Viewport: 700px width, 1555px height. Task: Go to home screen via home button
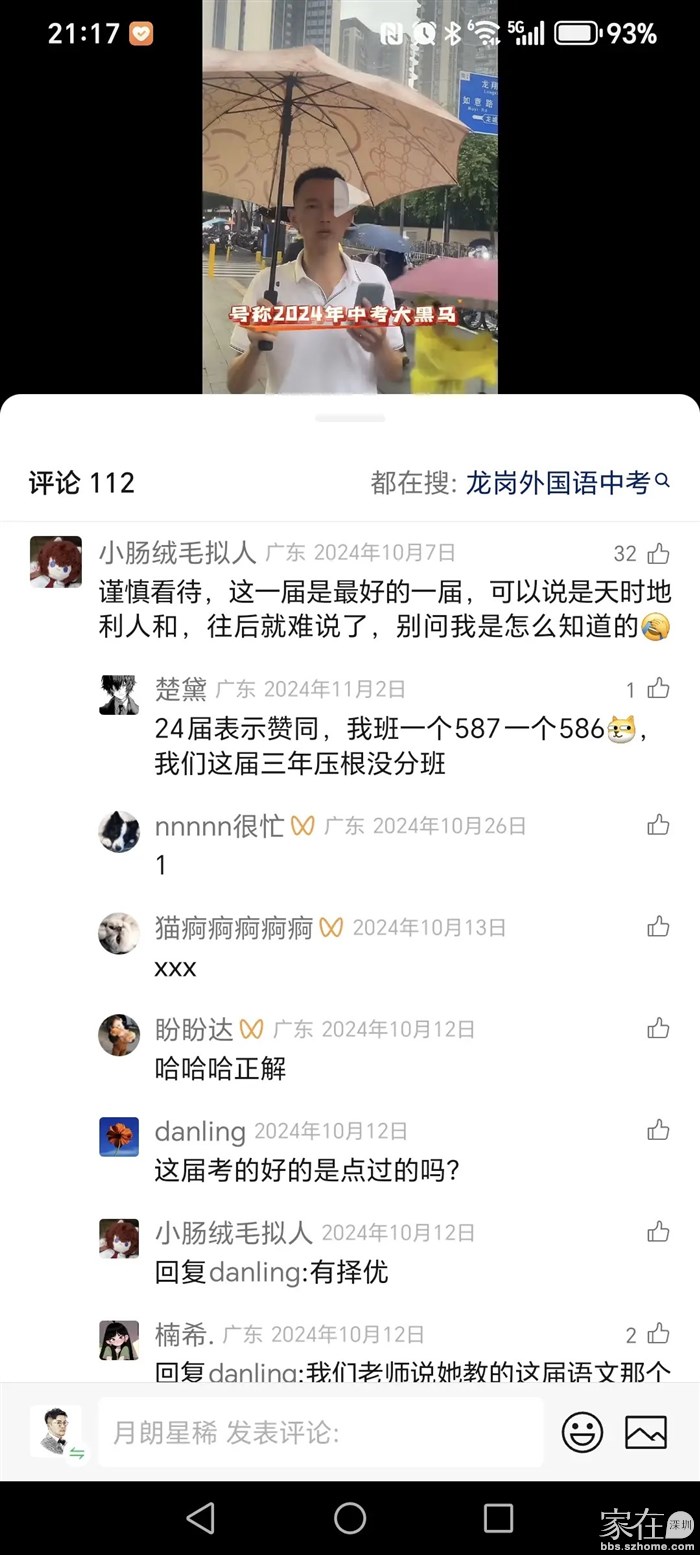350,1517
